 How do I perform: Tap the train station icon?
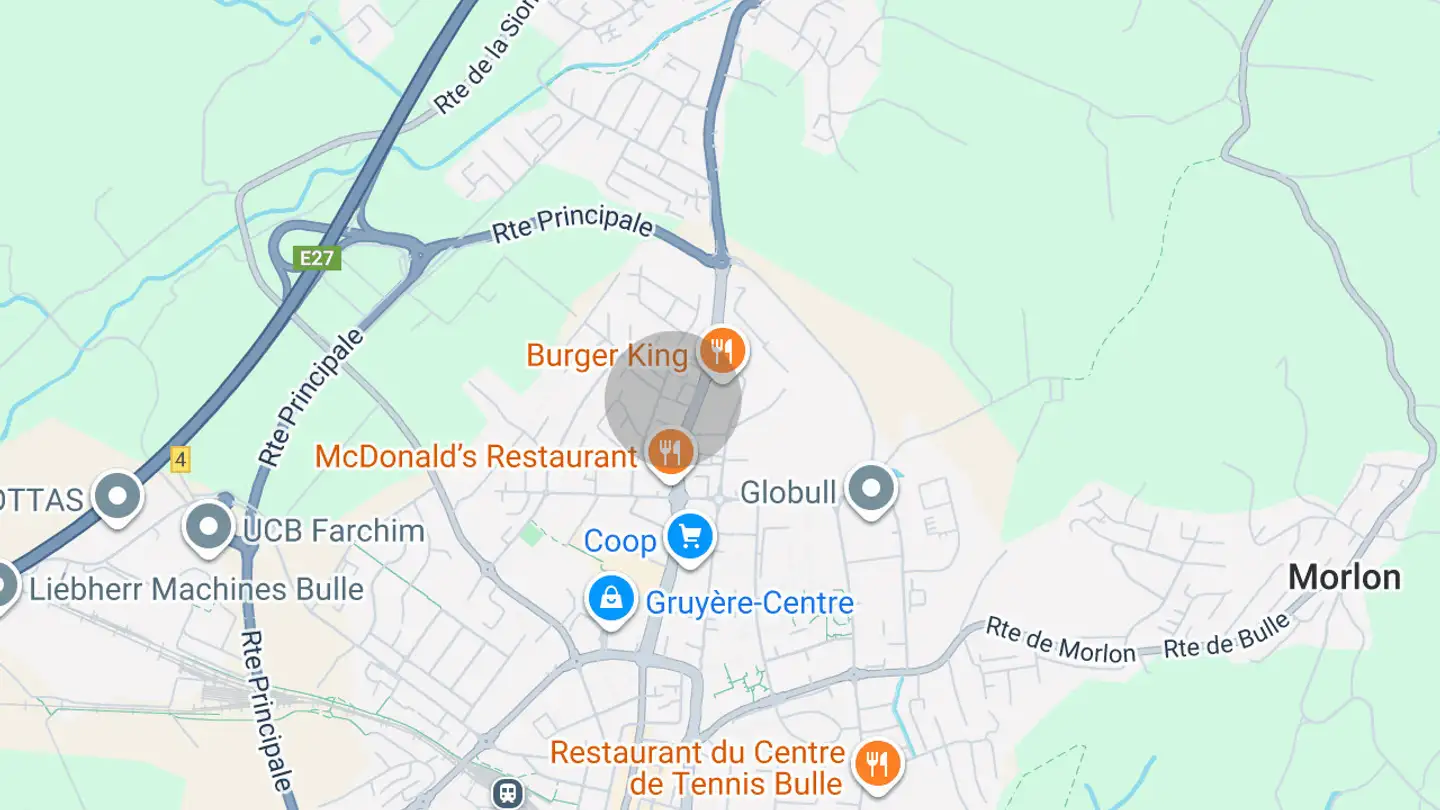pyautogui.click(x=509, y=793)
